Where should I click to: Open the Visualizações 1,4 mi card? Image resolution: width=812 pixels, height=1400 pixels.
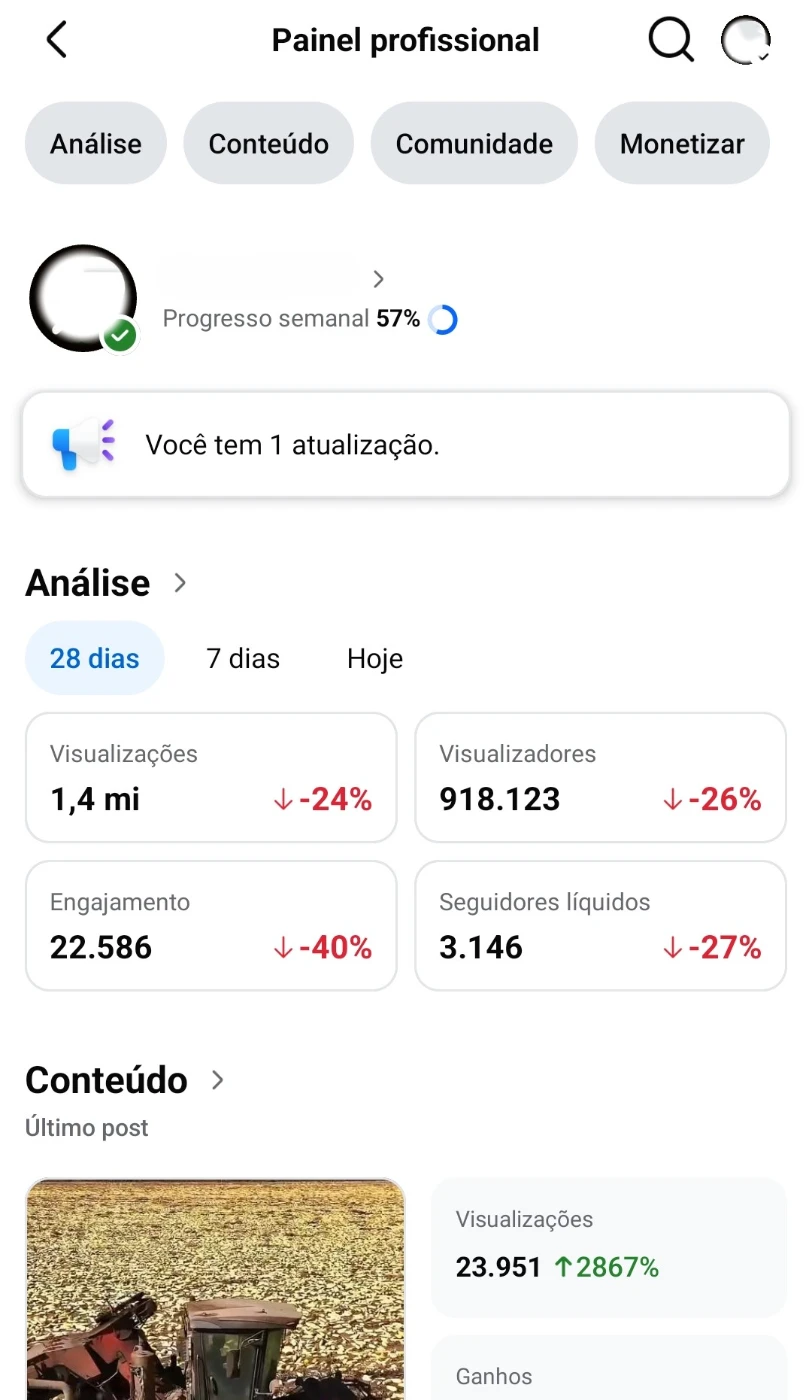coord(211,778)
